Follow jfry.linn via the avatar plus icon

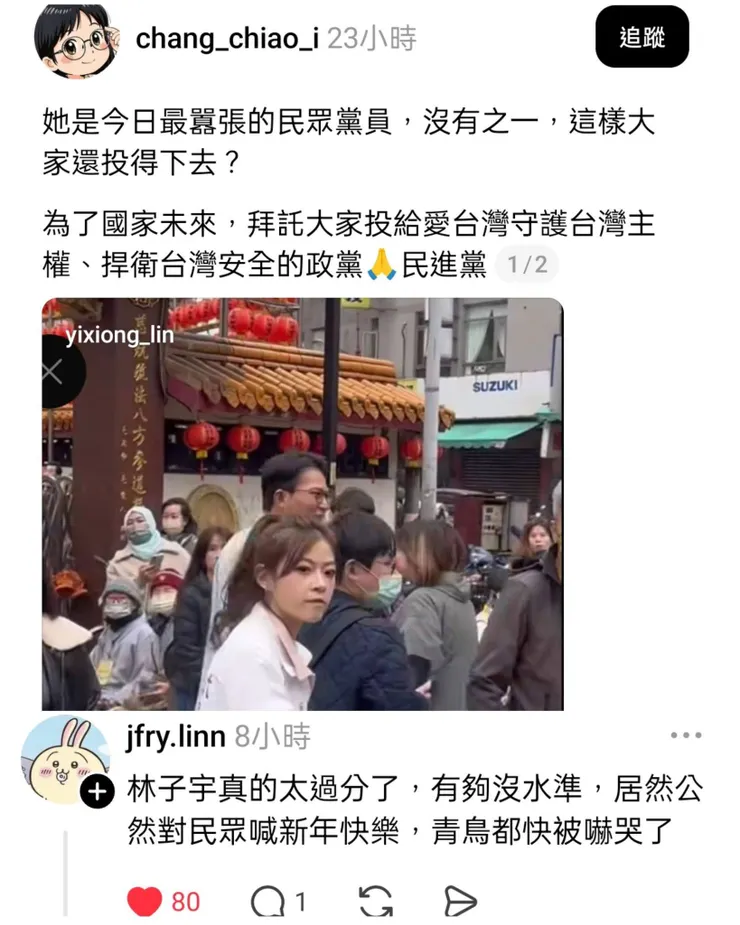point(96,794)
